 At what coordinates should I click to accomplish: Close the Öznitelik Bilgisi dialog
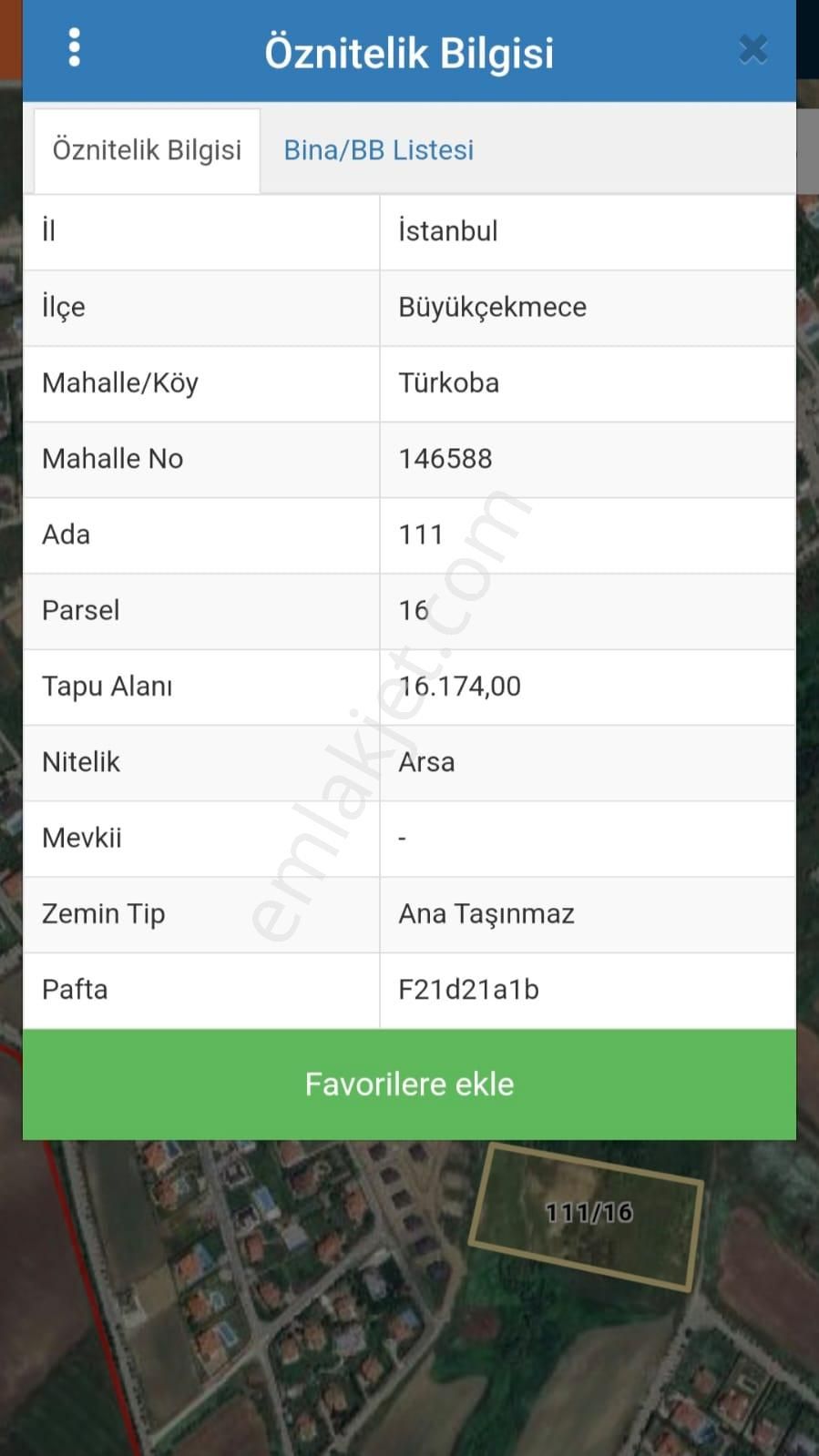(x=752, y=49)
